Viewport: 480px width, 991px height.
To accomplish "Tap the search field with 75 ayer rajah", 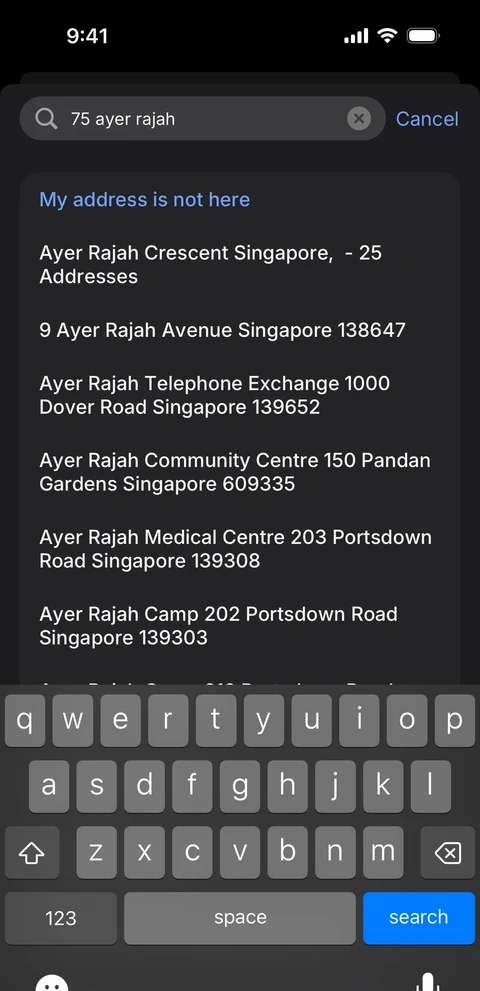I will click(202, 118).
